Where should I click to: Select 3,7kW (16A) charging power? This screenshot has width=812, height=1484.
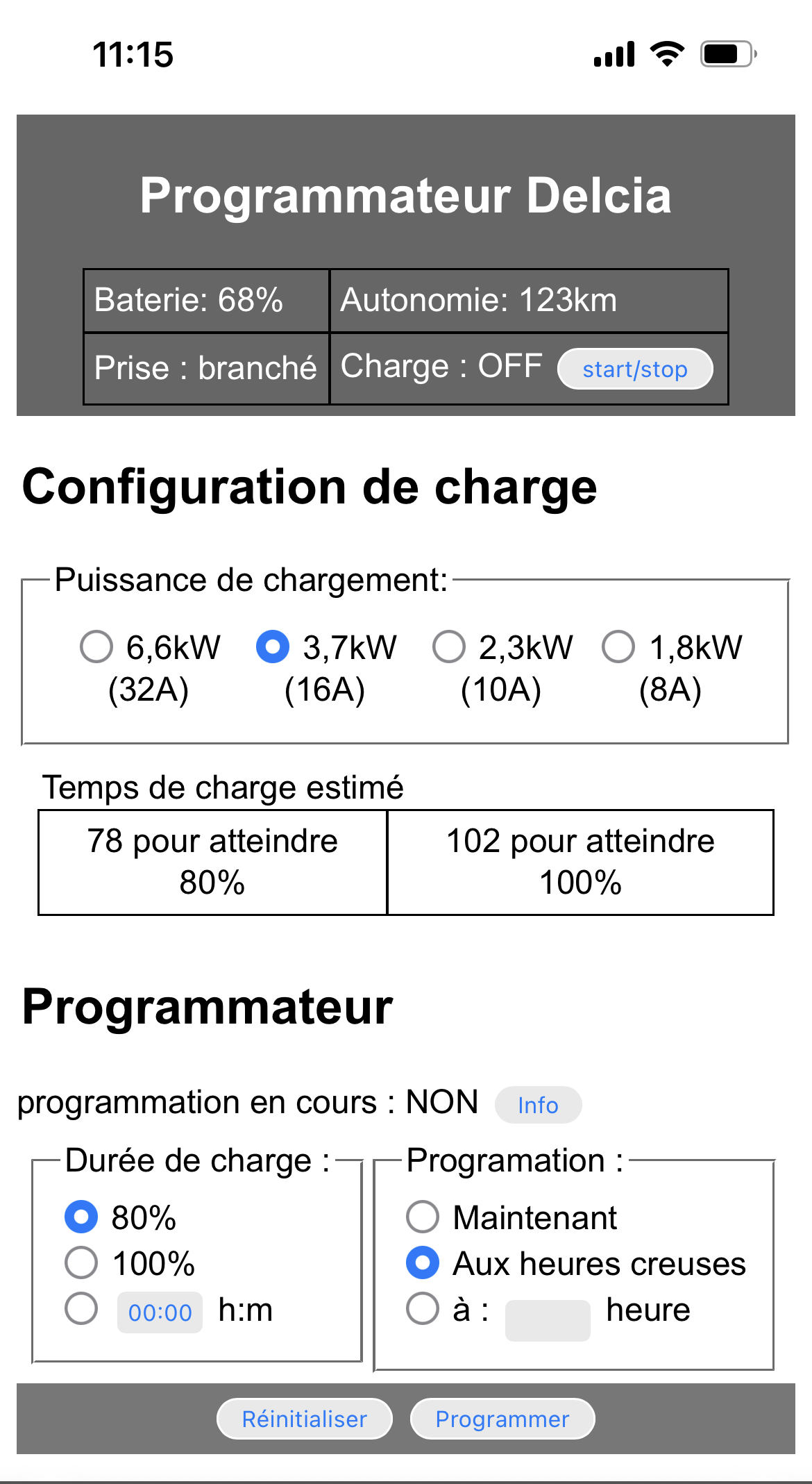pos(273,647)
